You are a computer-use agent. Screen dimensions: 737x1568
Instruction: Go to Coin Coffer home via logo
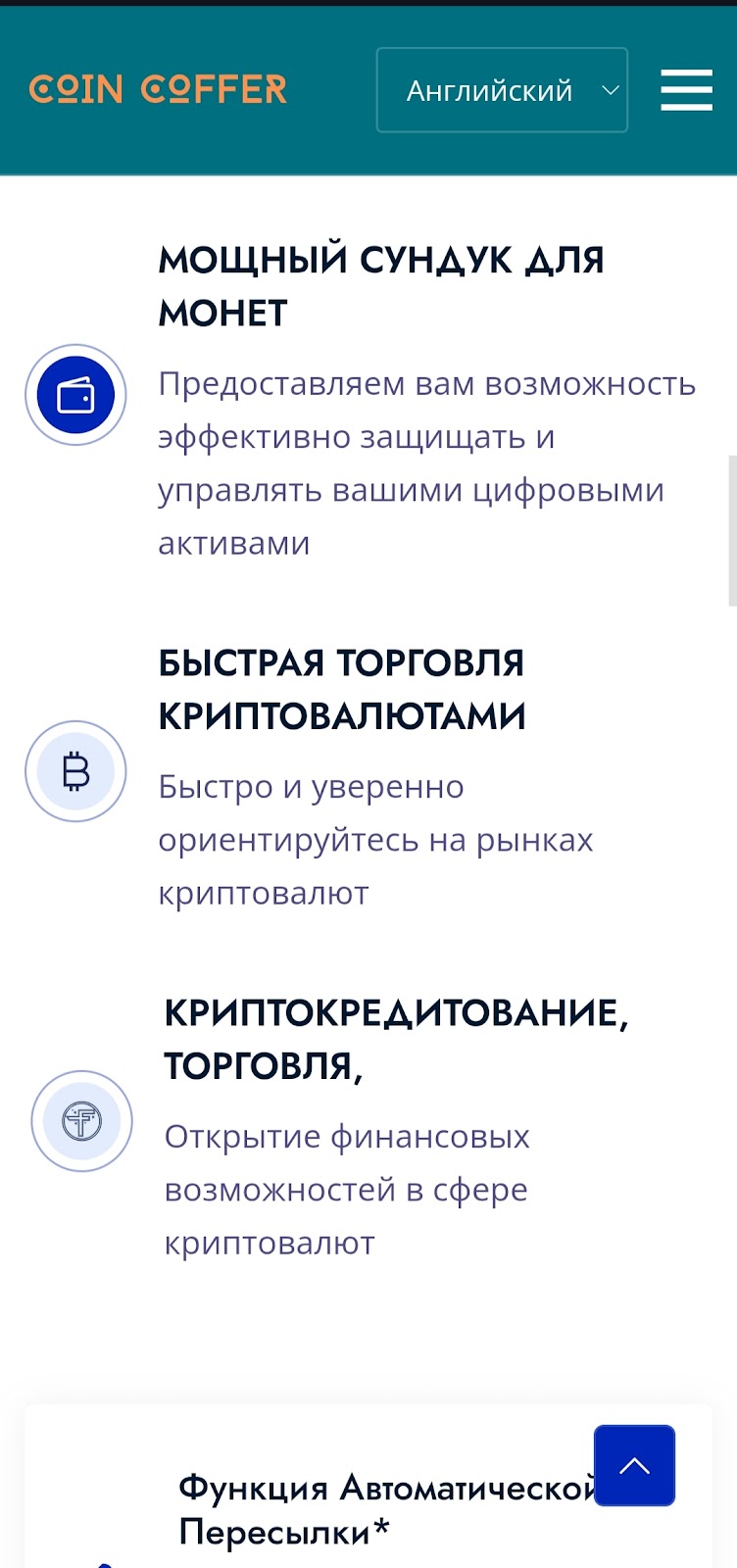point(158,90)
